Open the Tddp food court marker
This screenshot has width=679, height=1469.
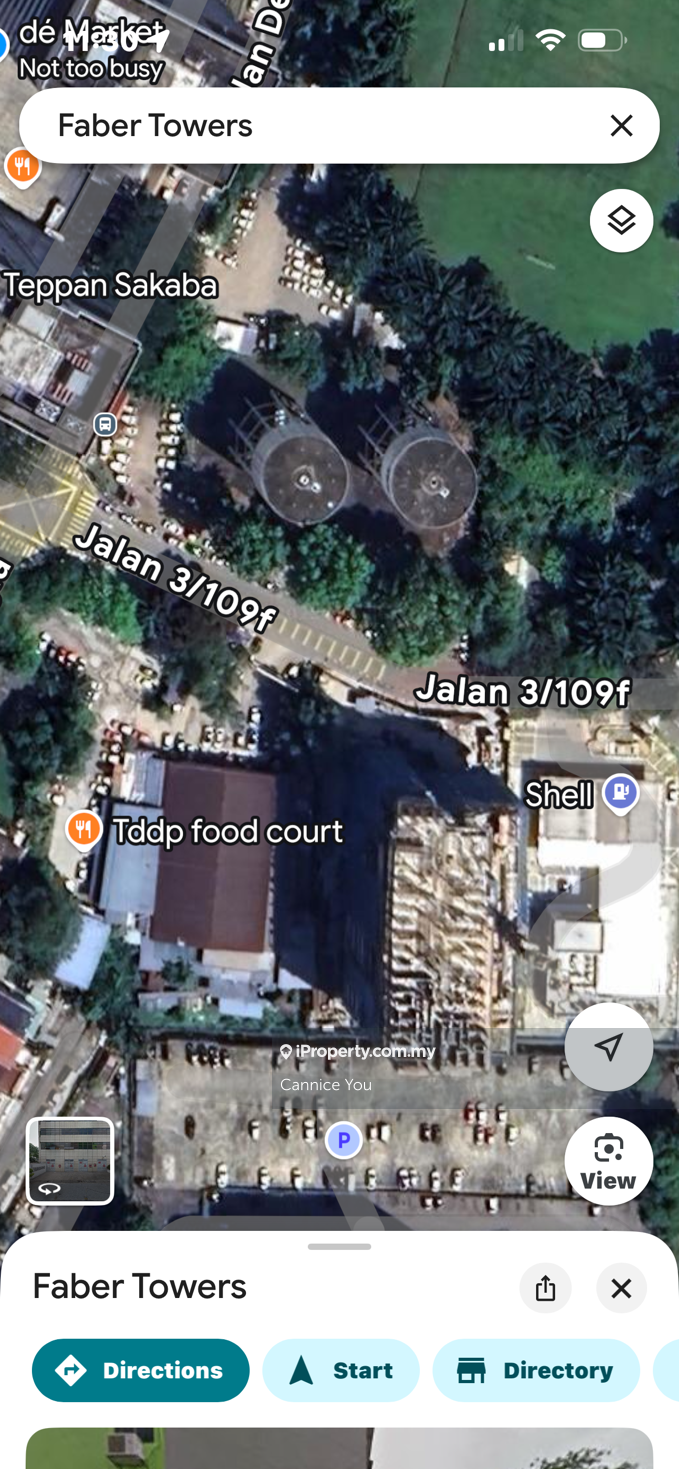[84, 829]
